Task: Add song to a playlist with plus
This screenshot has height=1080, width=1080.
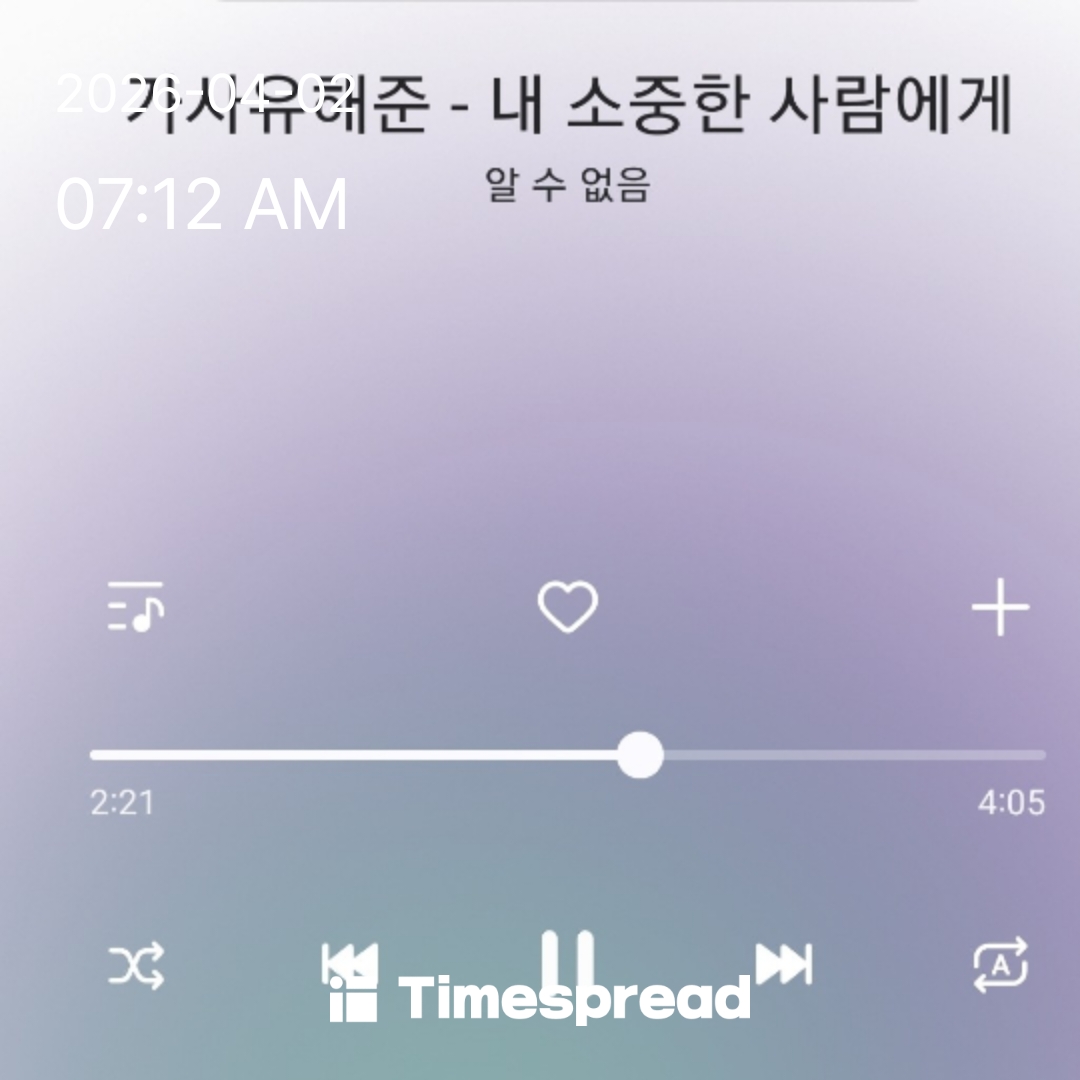Action: [x=1000, y=607]
